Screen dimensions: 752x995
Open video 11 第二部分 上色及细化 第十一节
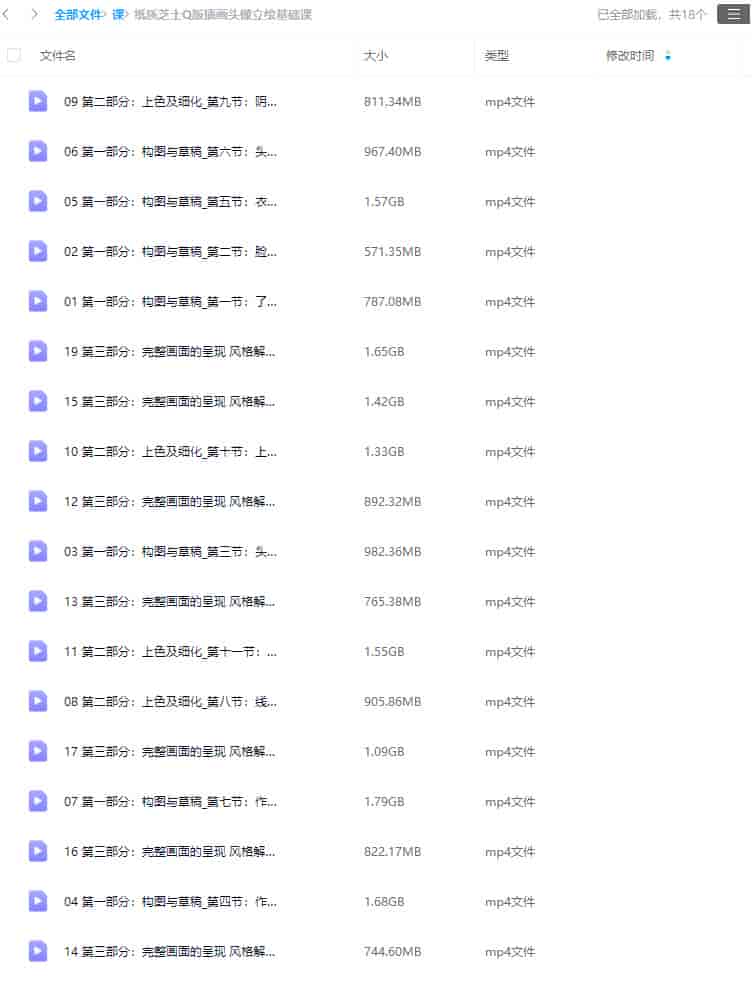tap(170, 652)
